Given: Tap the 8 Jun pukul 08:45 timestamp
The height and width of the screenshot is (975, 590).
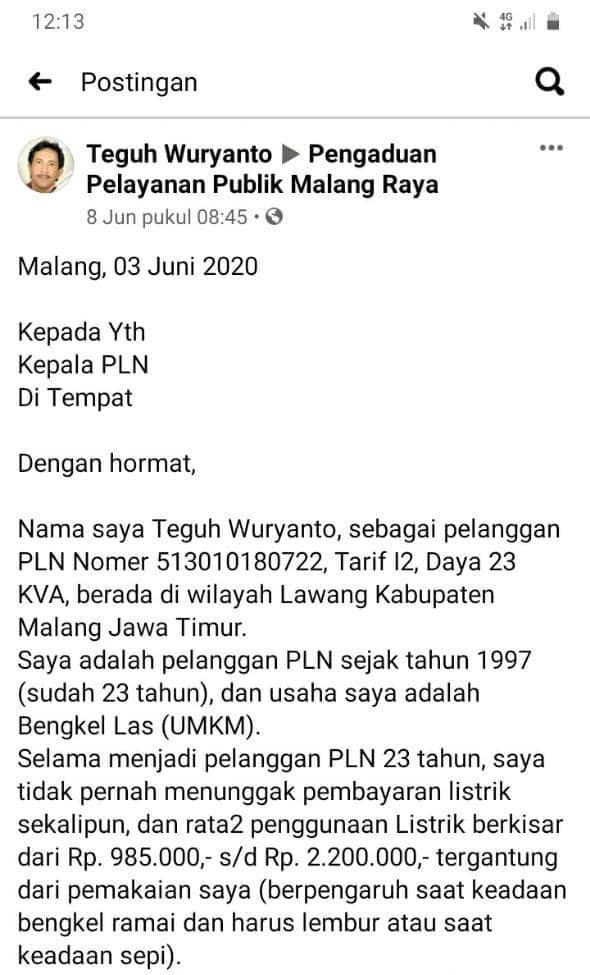Looking at the screenshot, I should pyautogui.click(x=167, y=217).
